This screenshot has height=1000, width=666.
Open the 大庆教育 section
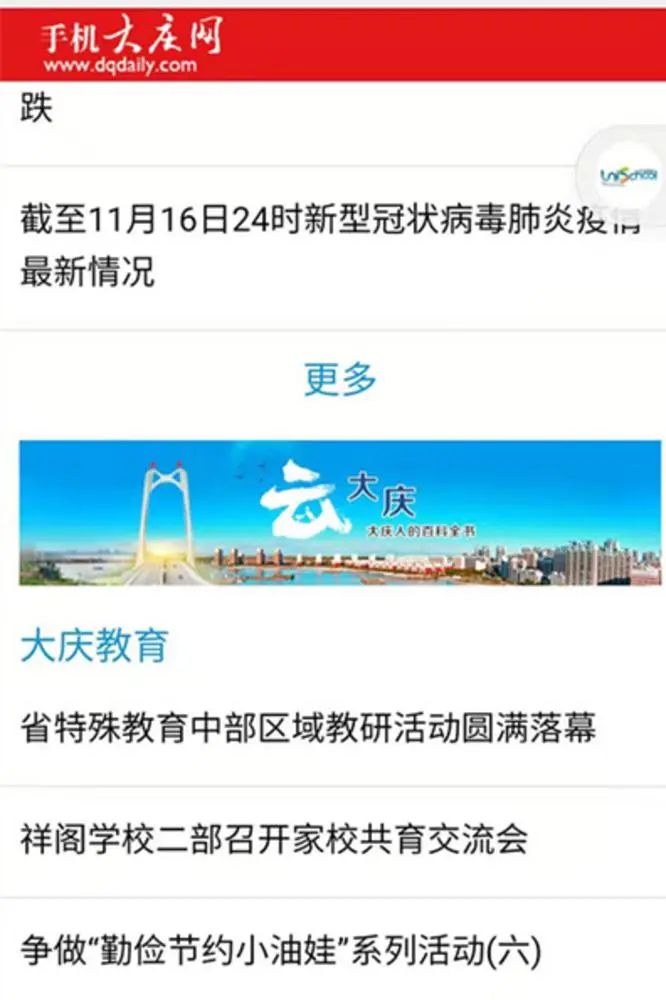click(95, 647)
